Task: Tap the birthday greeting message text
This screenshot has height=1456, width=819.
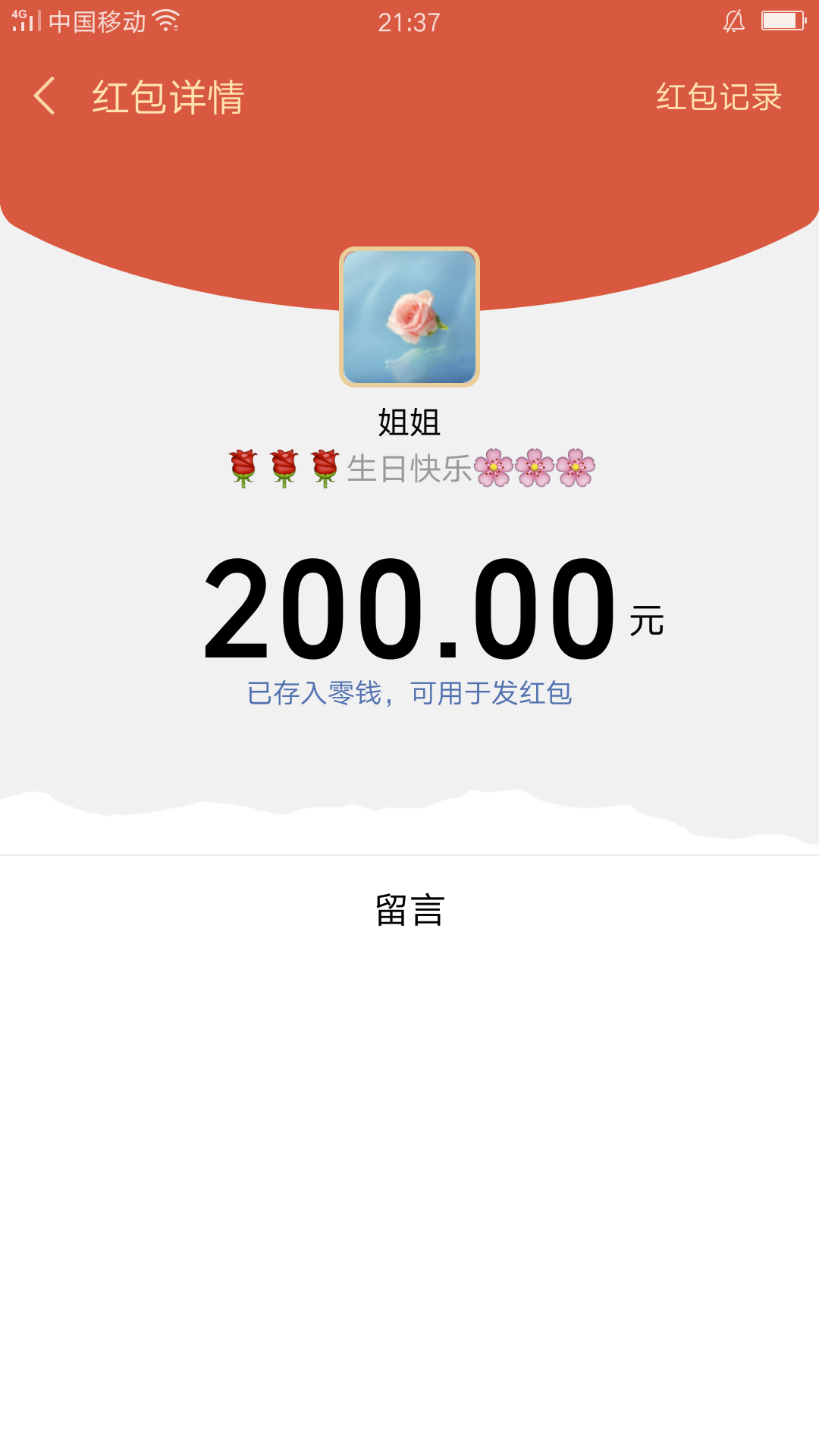Action: [409, 466]
